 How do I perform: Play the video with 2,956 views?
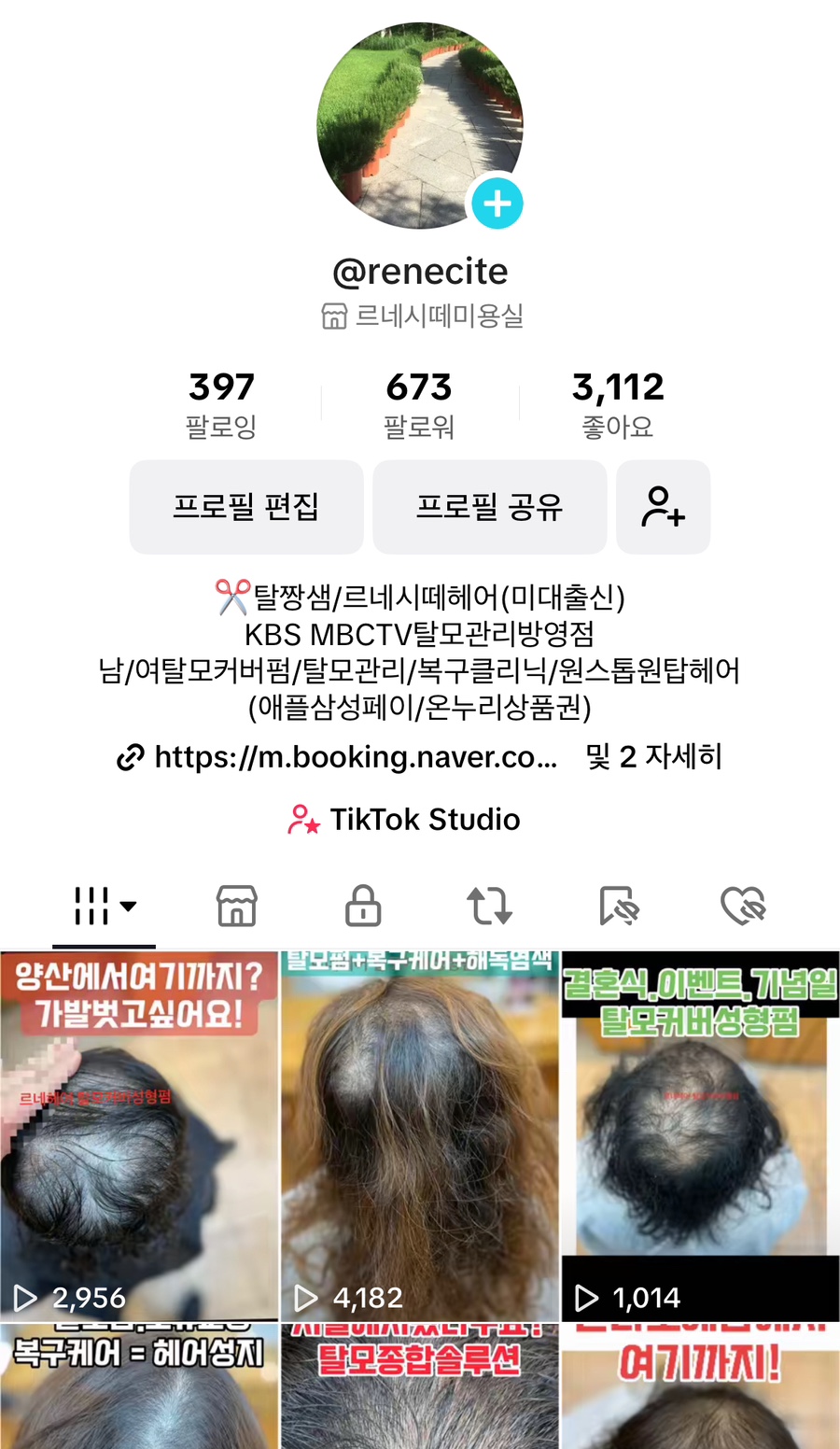pos(140,1134)
